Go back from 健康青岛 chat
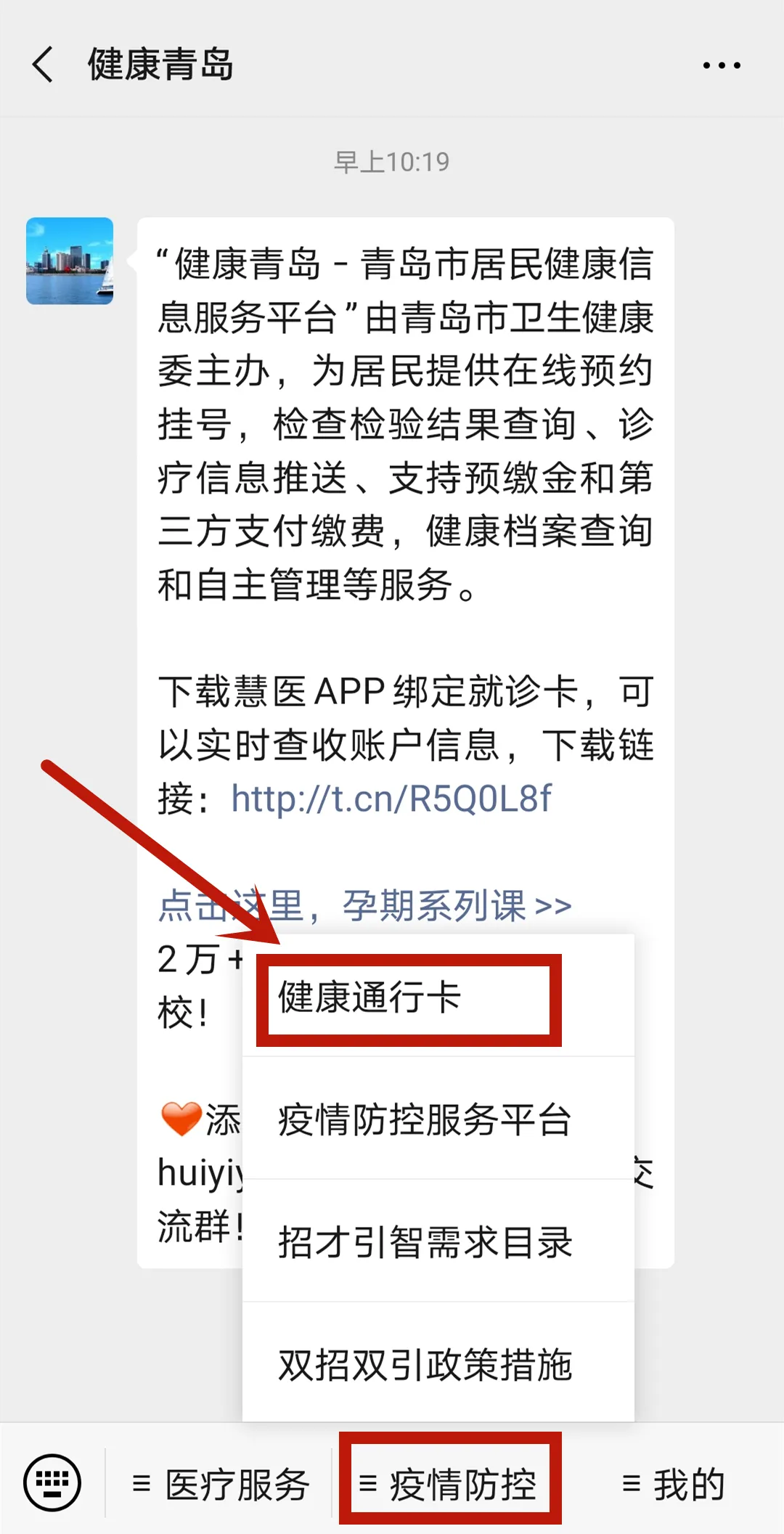The image size is (784, 1534). (x=44, y=65)
